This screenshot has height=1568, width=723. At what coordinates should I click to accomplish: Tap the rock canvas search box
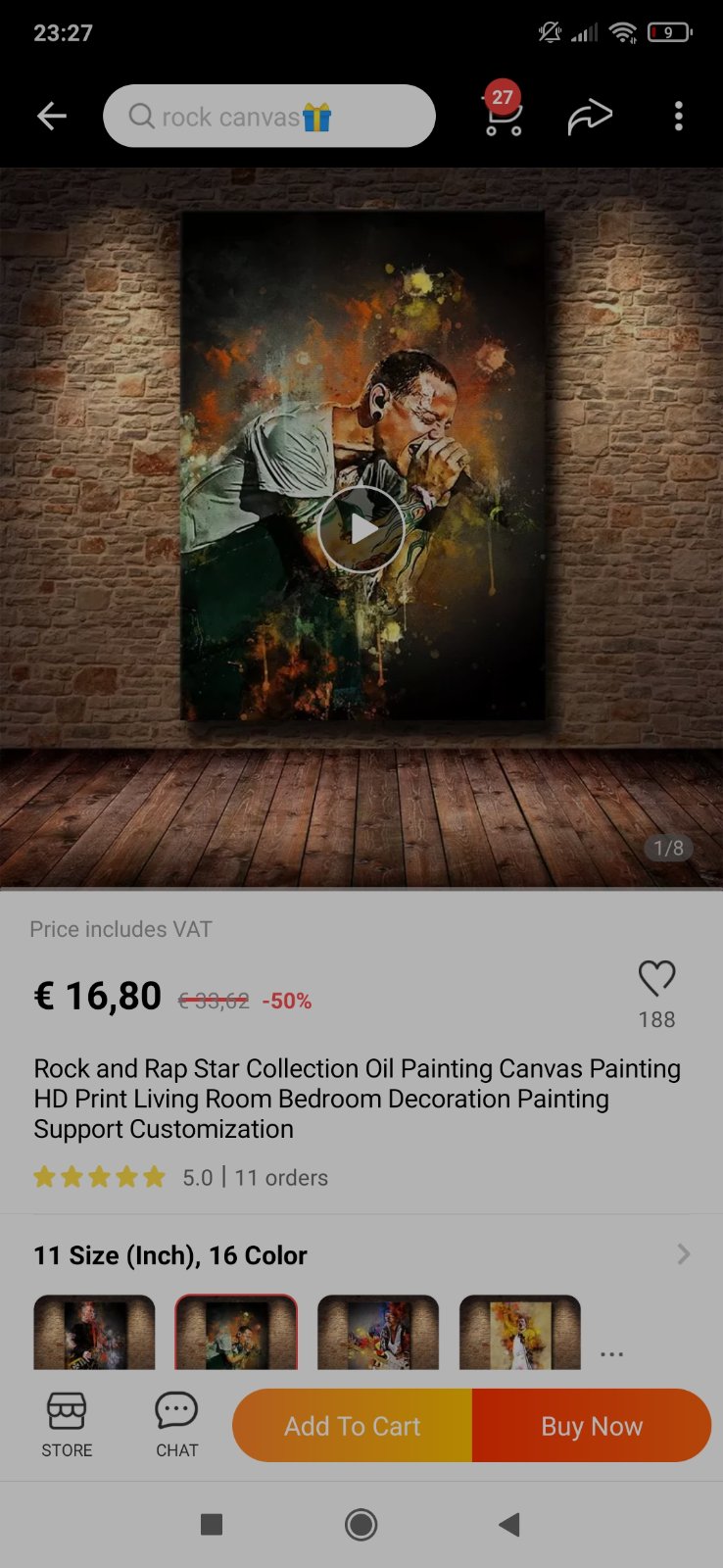point(268,117)
